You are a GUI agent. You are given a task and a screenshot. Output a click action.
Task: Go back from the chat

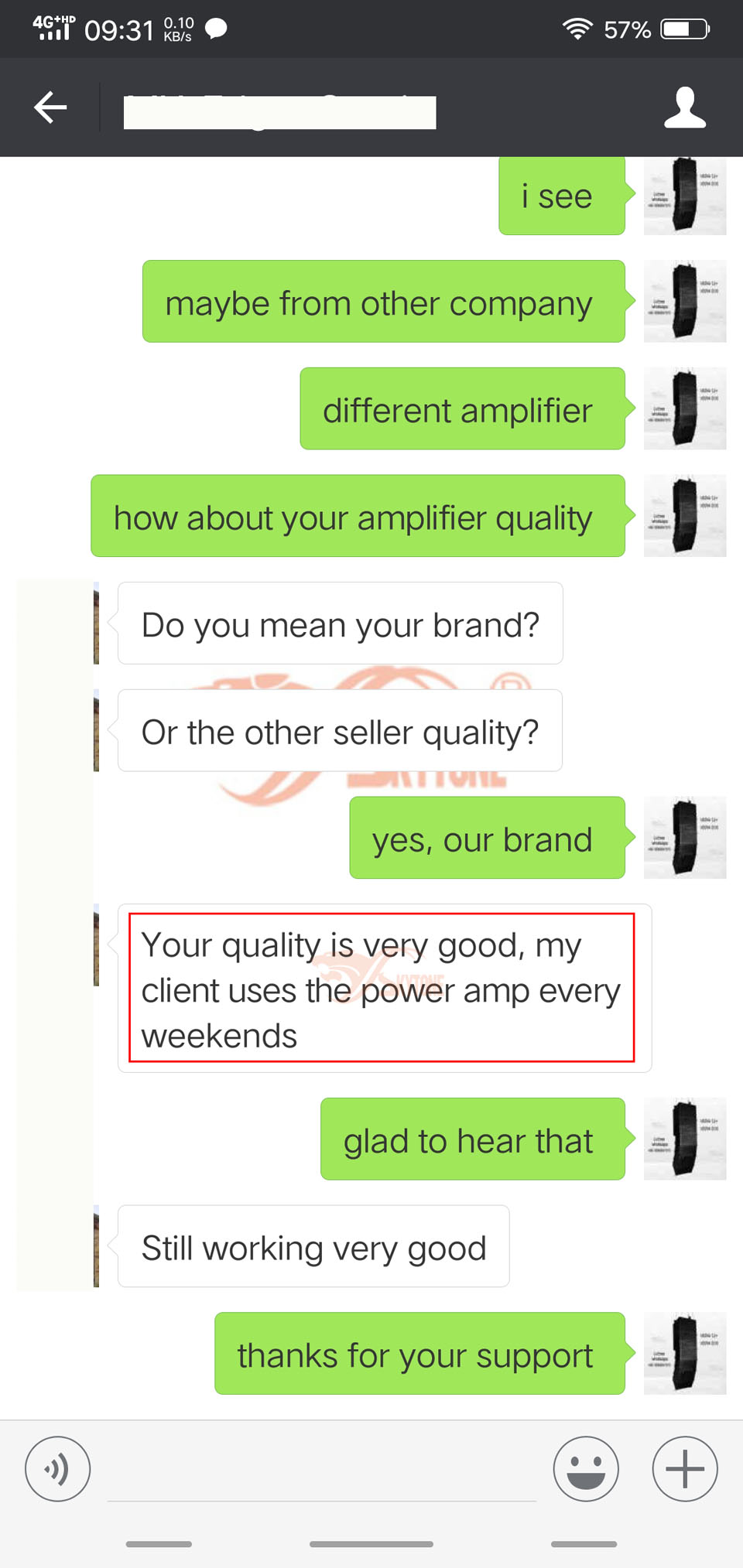click(51, 108)
